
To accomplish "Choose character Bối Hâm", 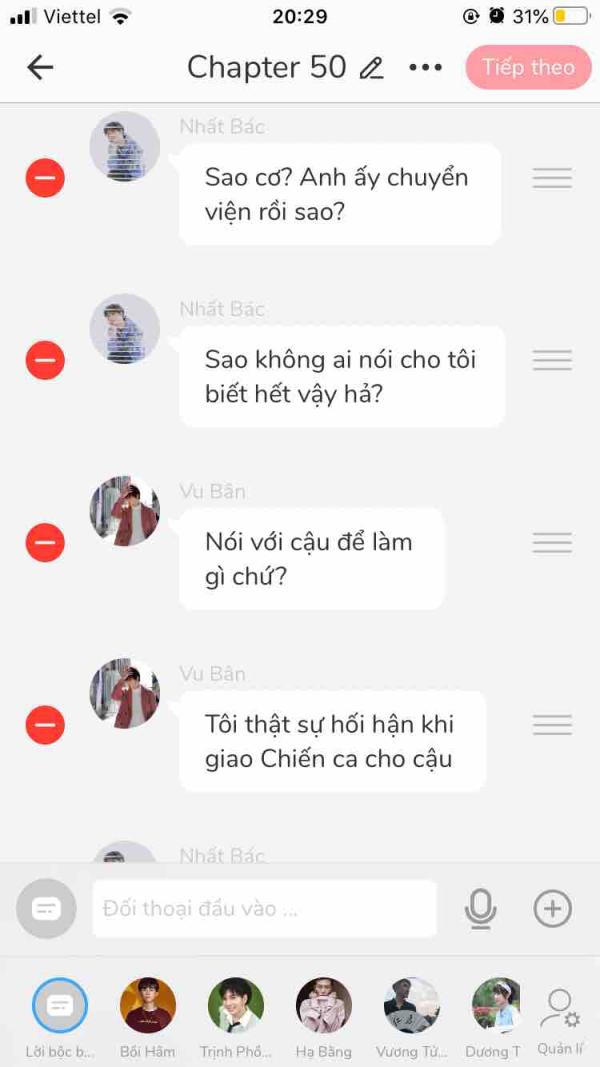I will point(148,1006).
